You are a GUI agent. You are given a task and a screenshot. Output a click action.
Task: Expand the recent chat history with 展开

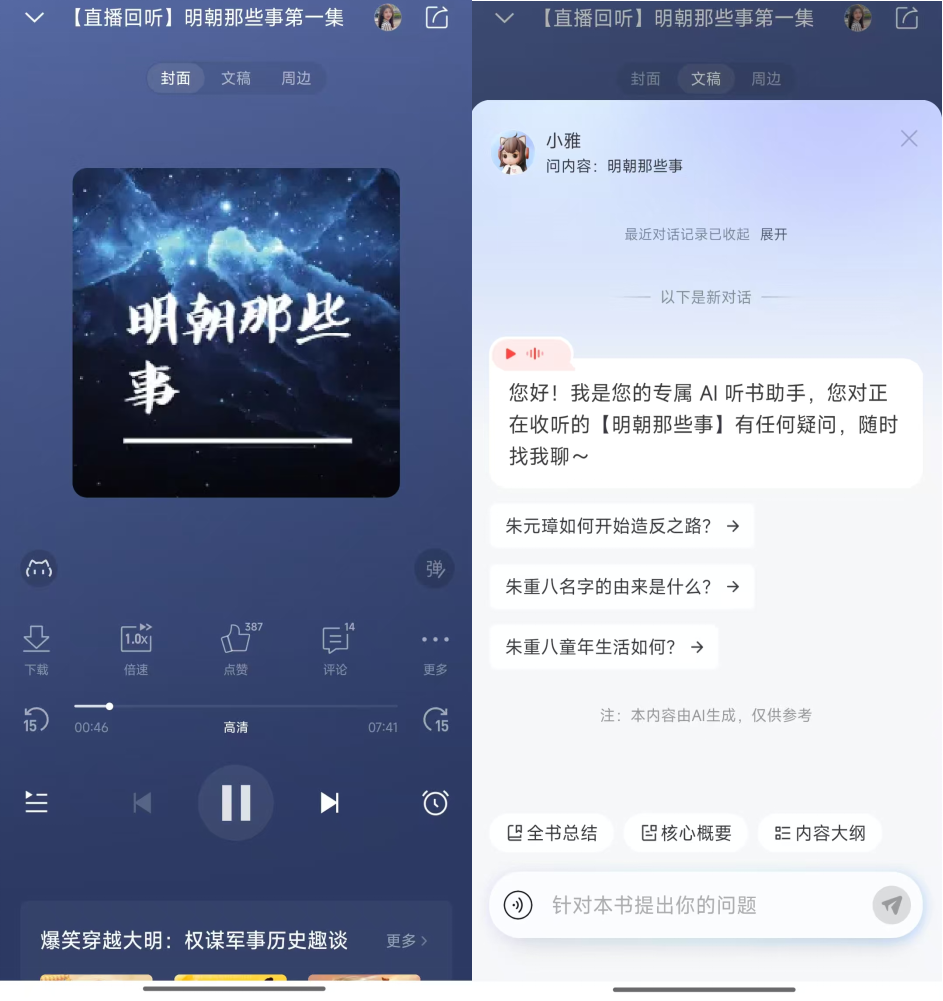pos(773,234)
